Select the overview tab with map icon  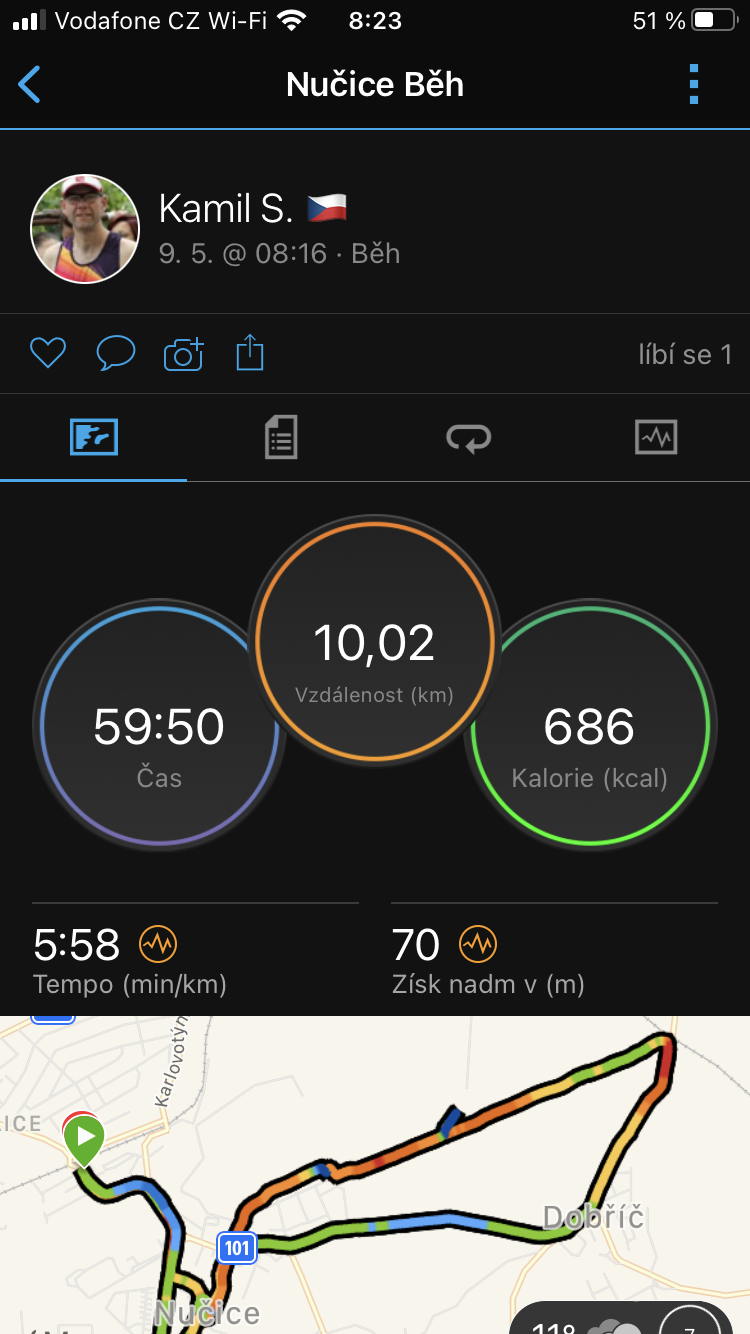tap(94, 438)
